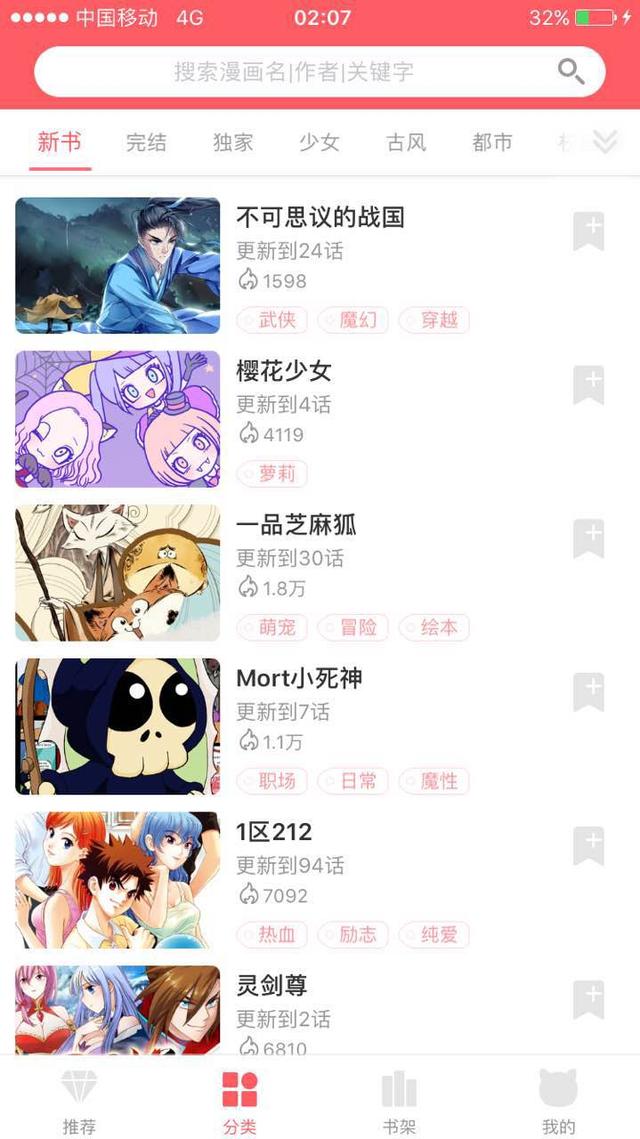Select the 独家 category tab
The width and height of the screenshot is (640, 1139).
point(233,142)
